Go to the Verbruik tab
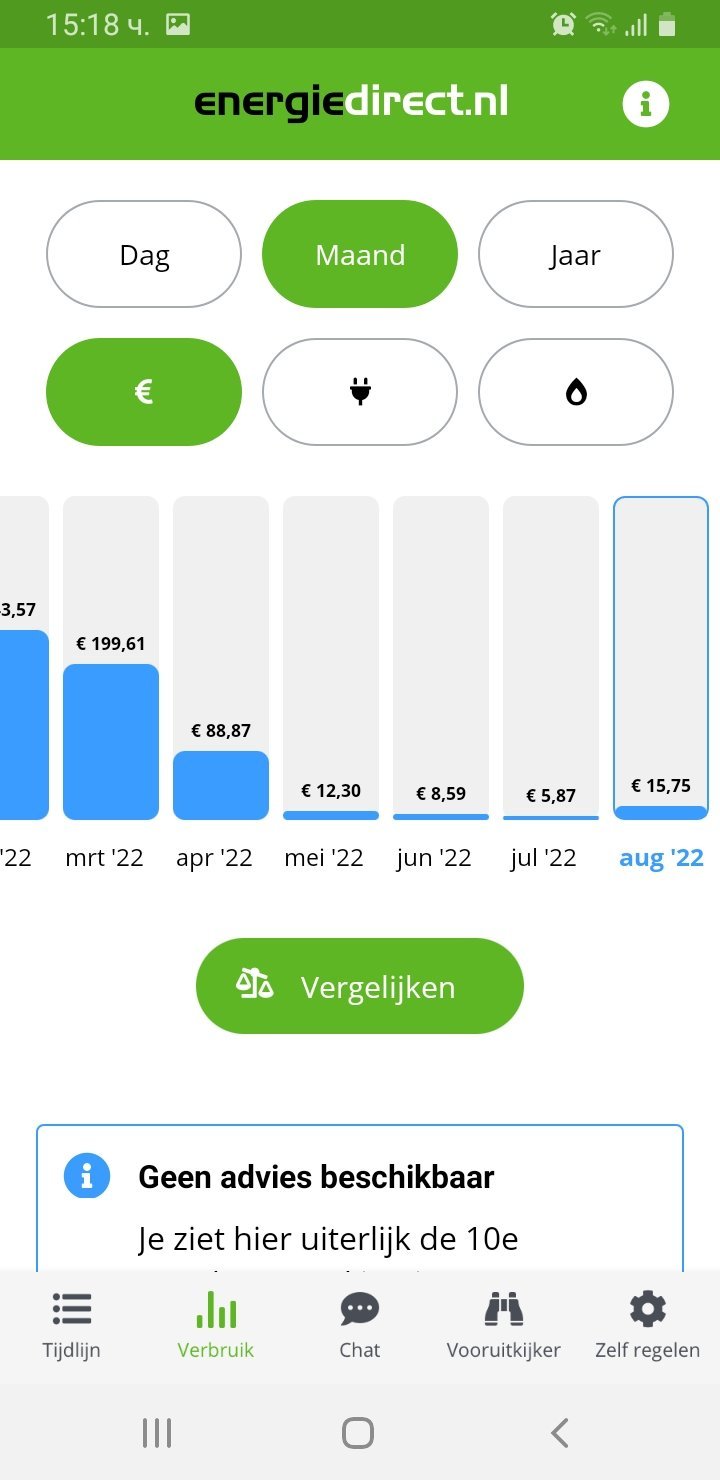Viewport: 720px width, 1480px height. coord(216,1325)
